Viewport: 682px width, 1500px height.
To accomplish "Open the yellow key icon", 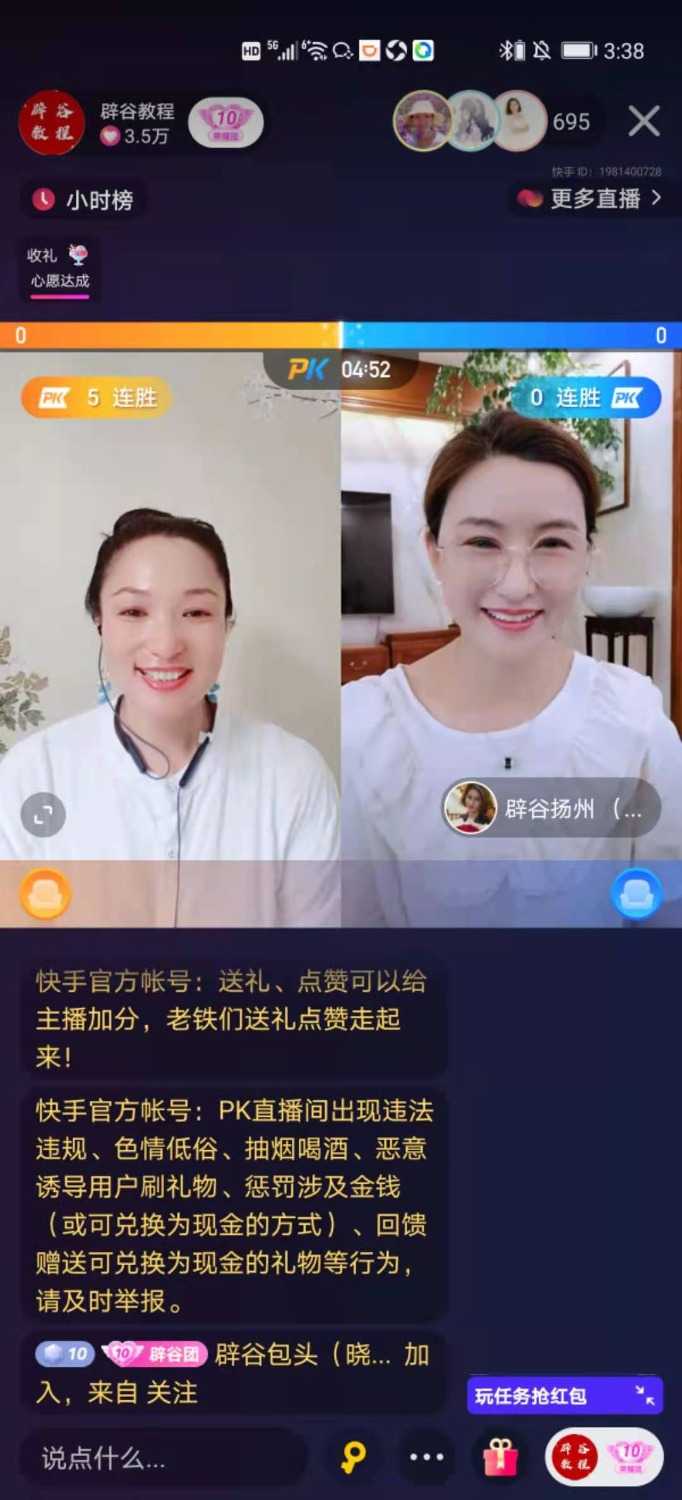I will pos(353,1458).
